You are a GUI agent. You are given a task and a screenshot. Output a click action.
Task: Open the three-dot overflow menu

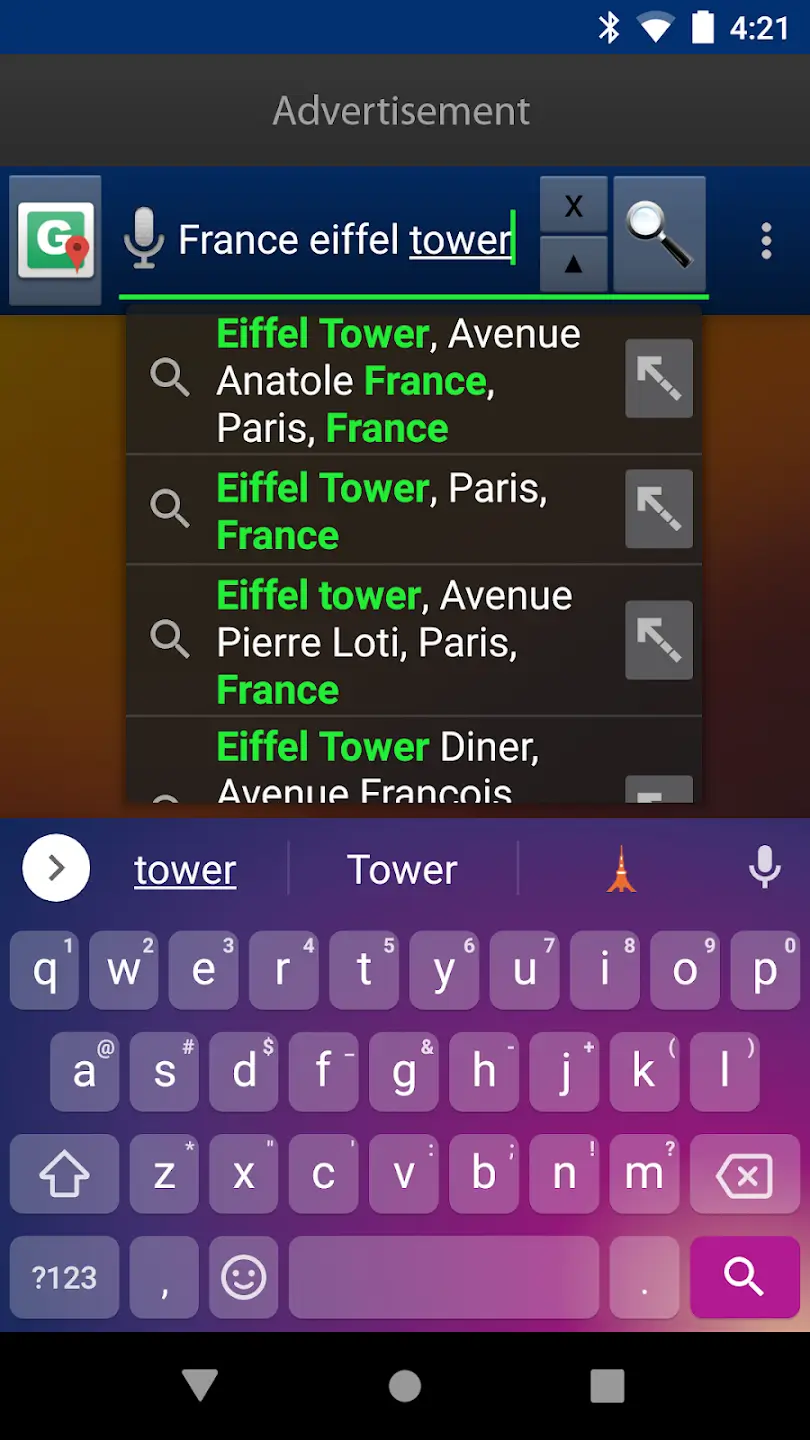point(766,240)
